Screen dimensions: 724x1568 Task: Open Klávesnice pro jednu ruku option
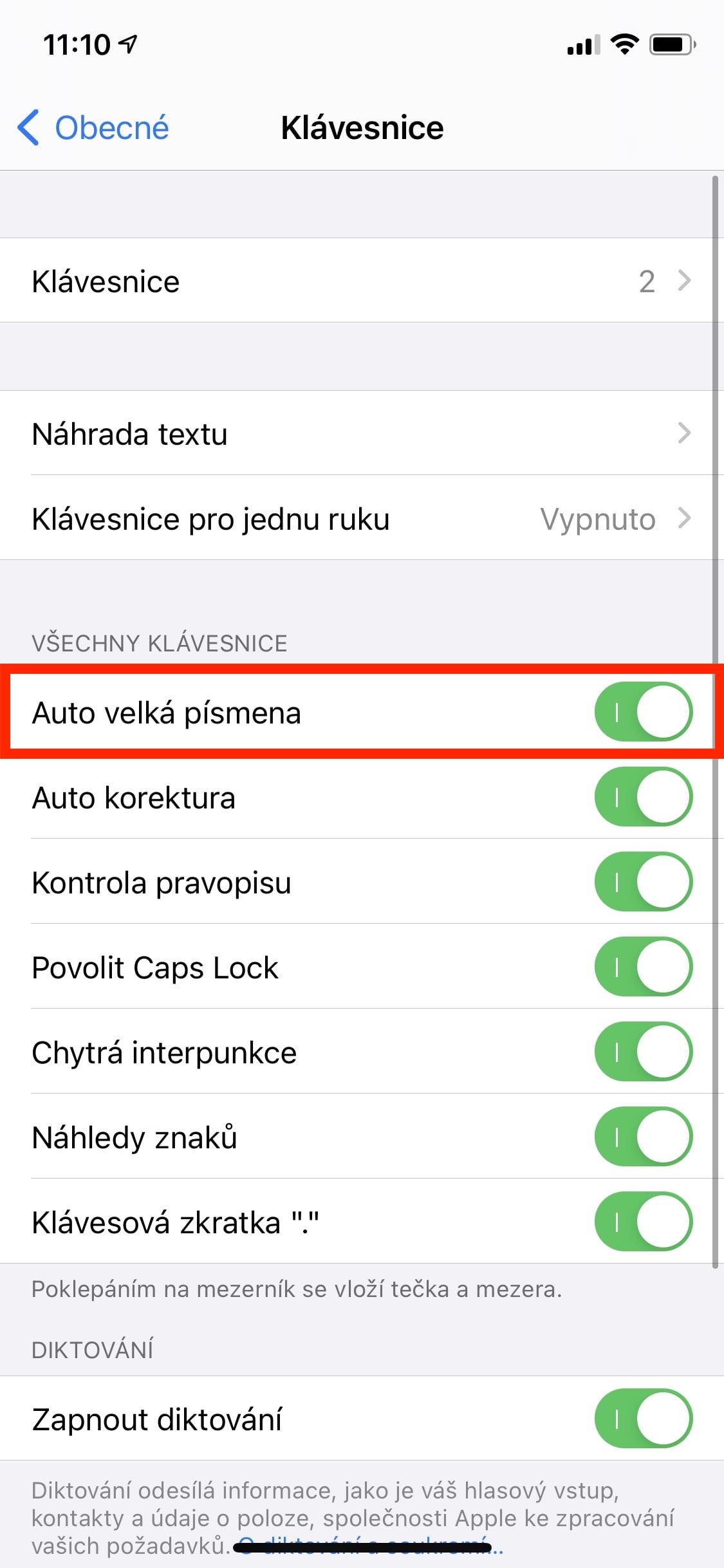tap(360, 519)
